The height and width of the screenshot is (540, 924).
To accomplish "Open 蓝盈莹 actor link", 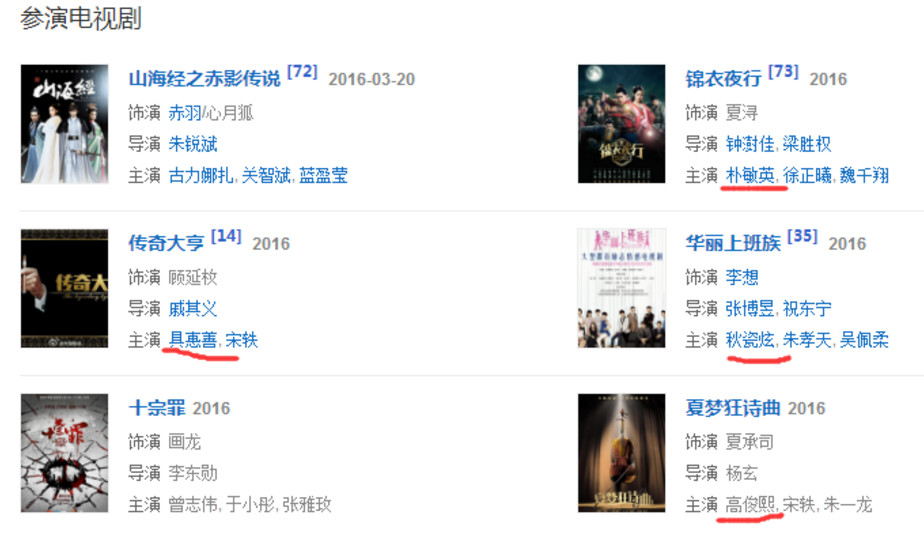I will click(324, 175).
